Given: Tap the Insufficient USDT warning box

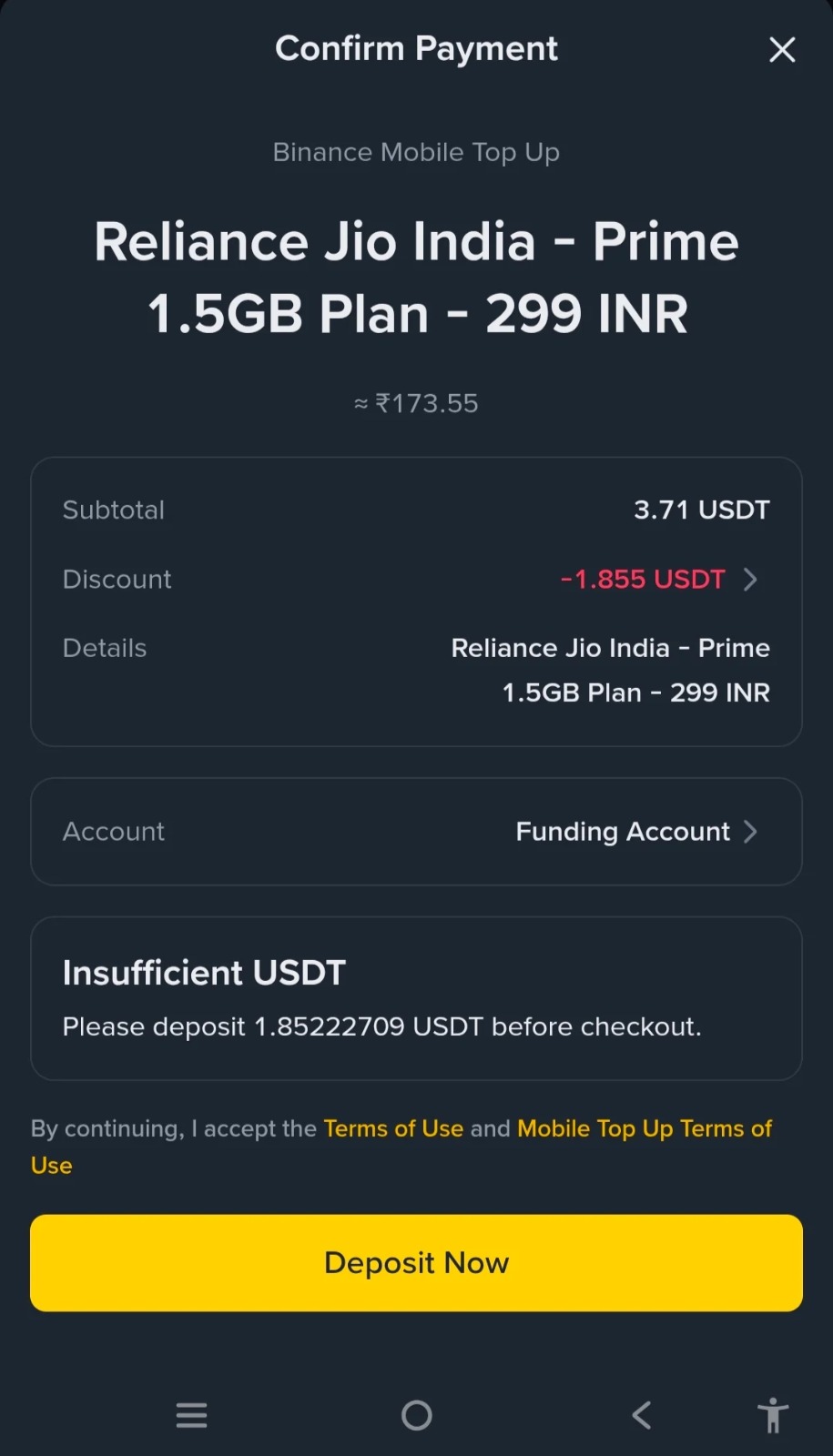Looking at the screenshot, I should point(416,998).
